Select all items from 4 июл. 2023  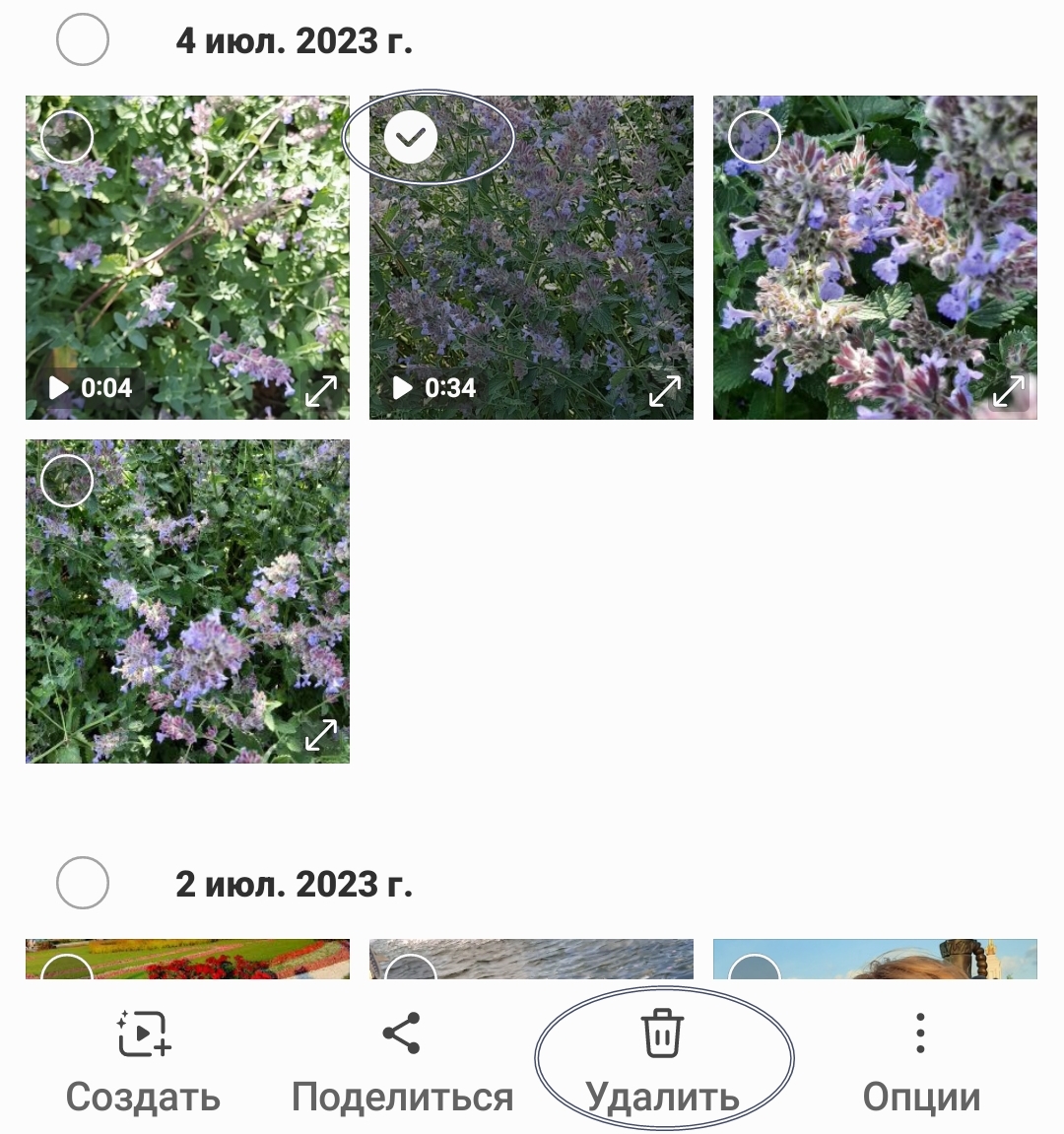(83, 40)
